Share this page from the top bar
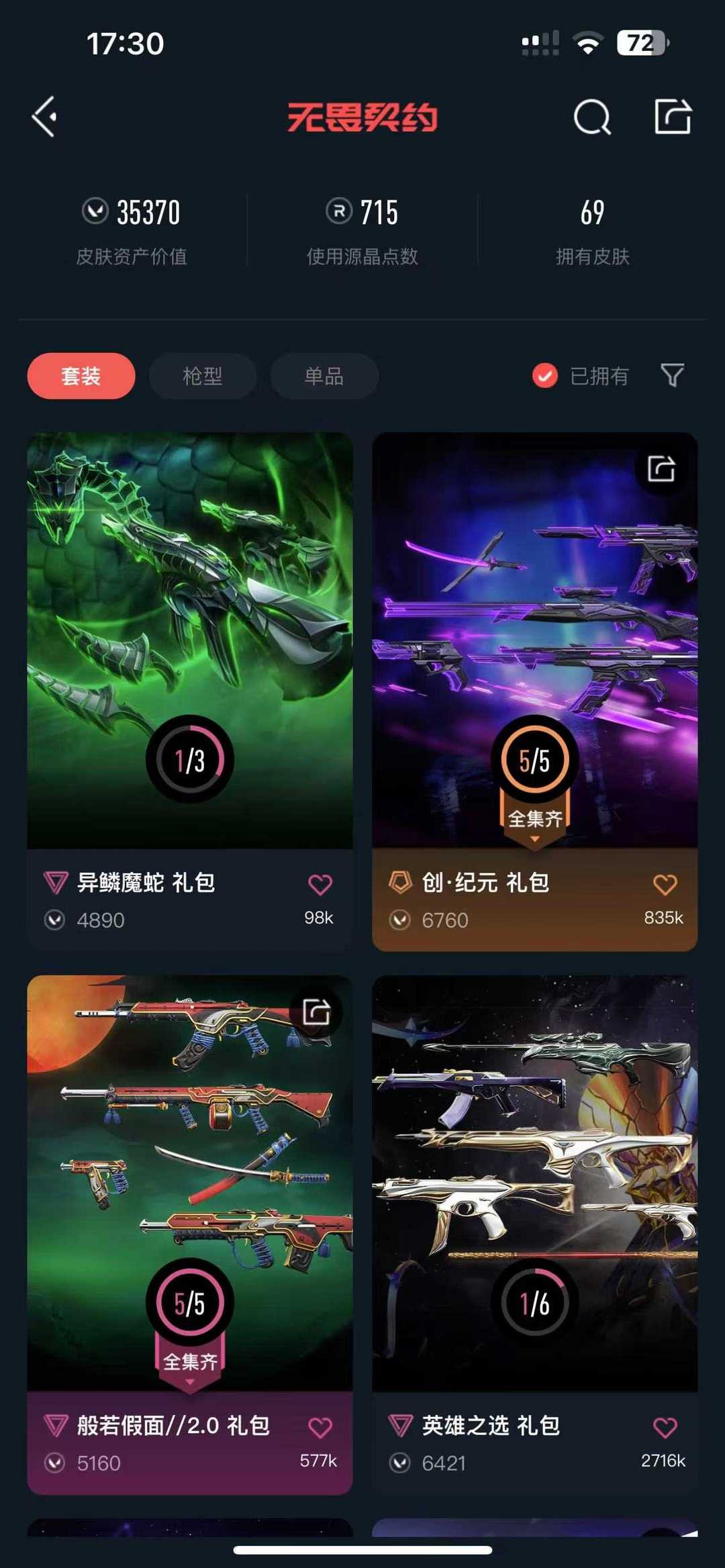Viewport: 725px width, 1568px height. tap(673, 117)
